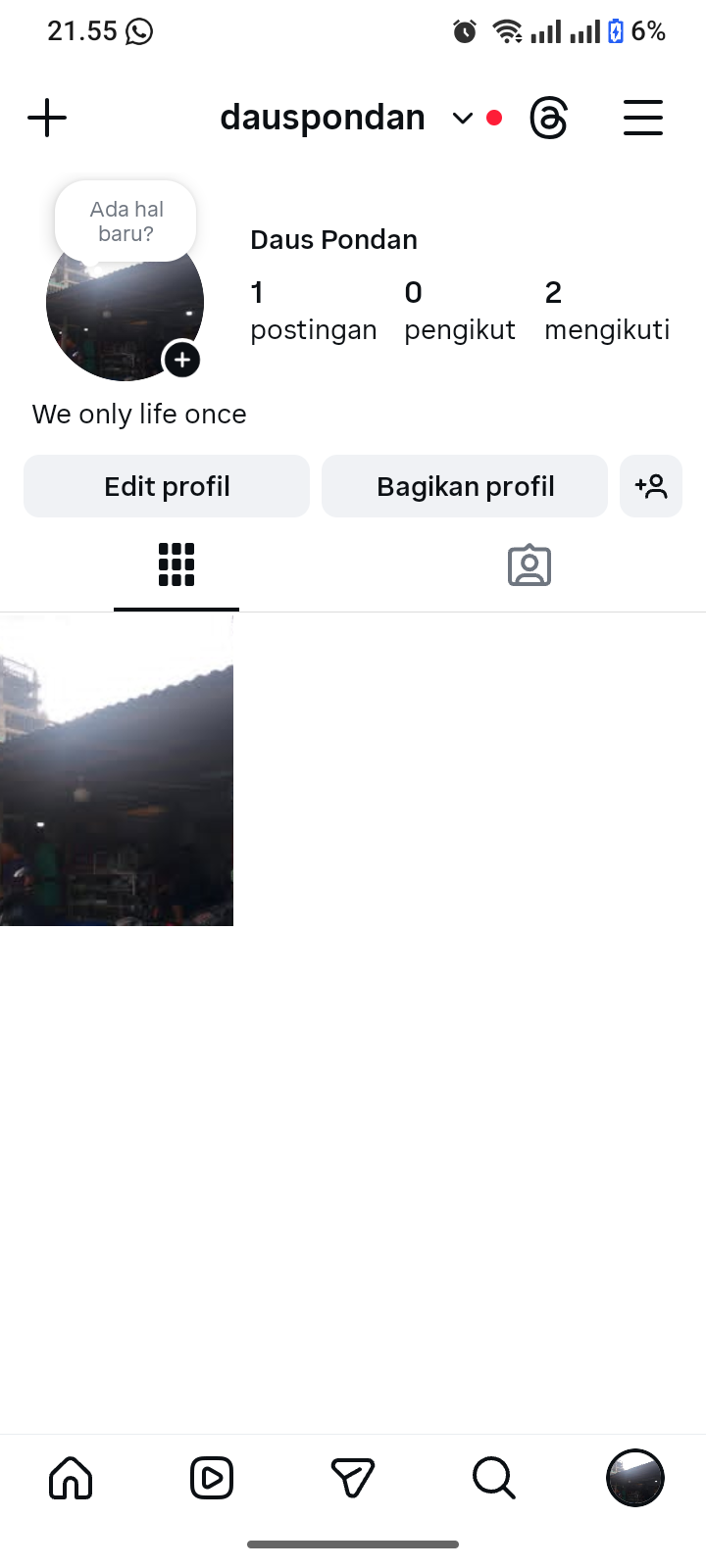Open direct messages from bottom bar

tap(353, 1478)
